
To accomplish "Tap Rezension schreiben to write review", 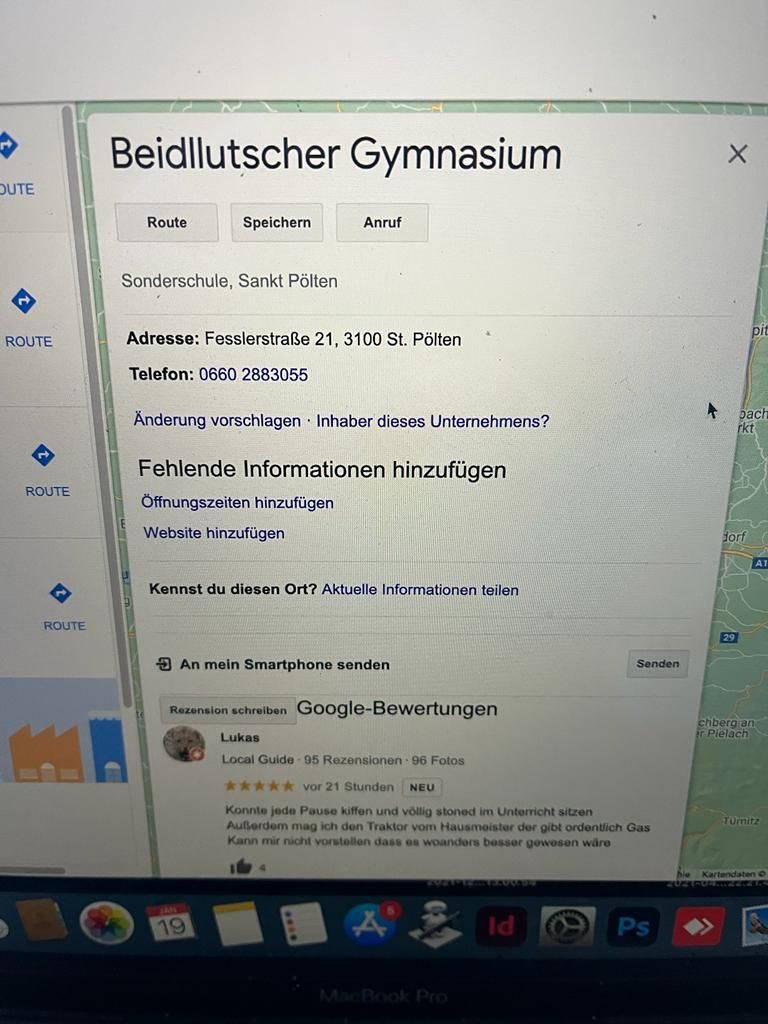I will [x=228, y=710].
